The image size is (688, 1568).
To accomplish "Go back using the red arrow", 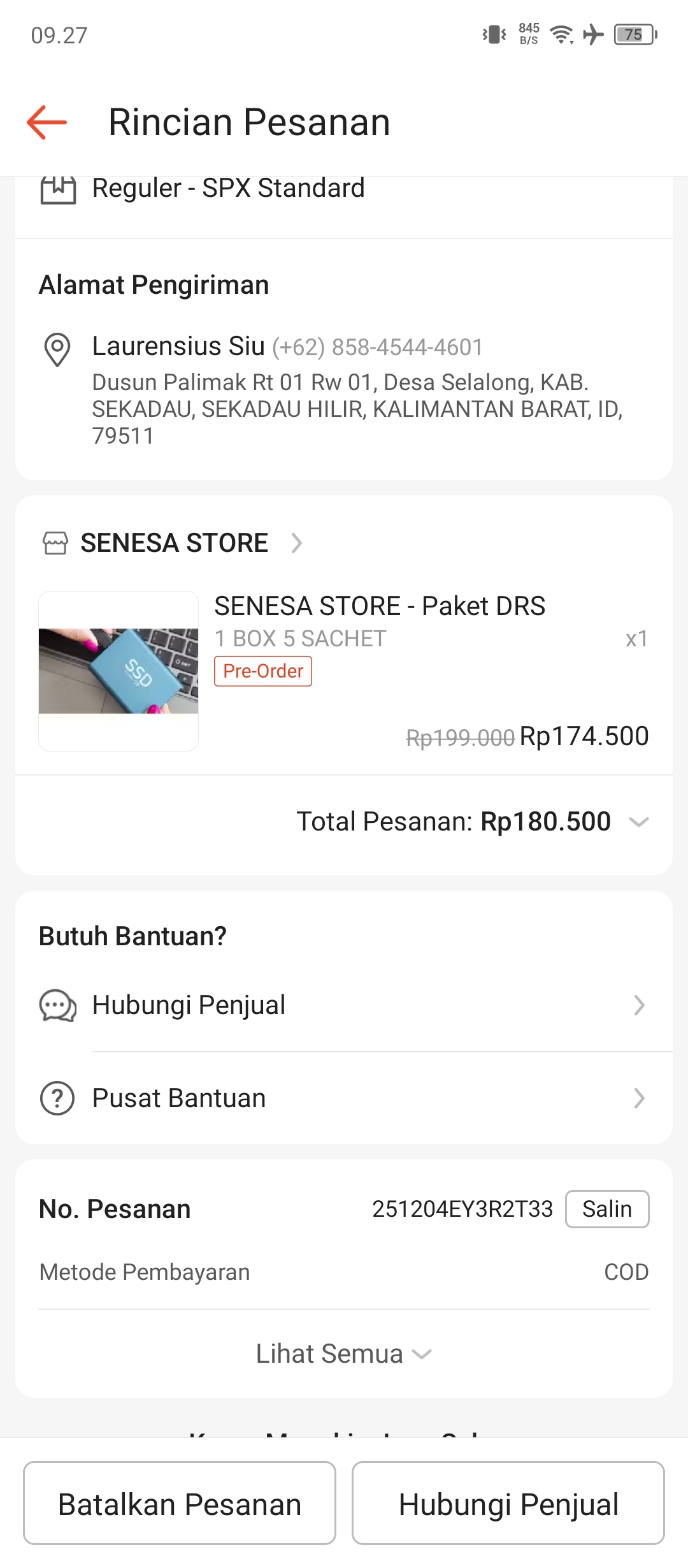I will pos(47,122).
